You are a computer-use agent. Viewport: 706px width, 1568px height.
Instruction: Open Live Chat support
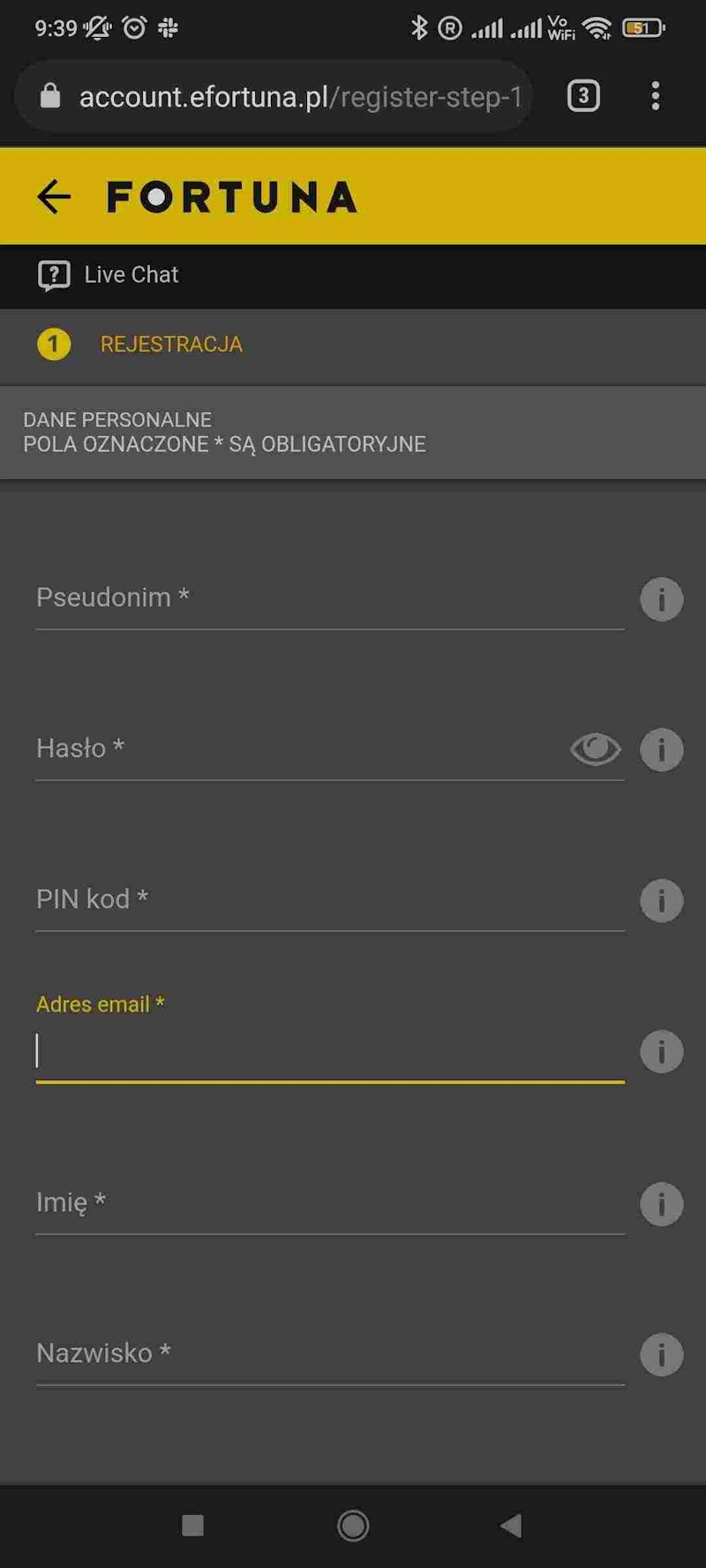coord(109,275)
